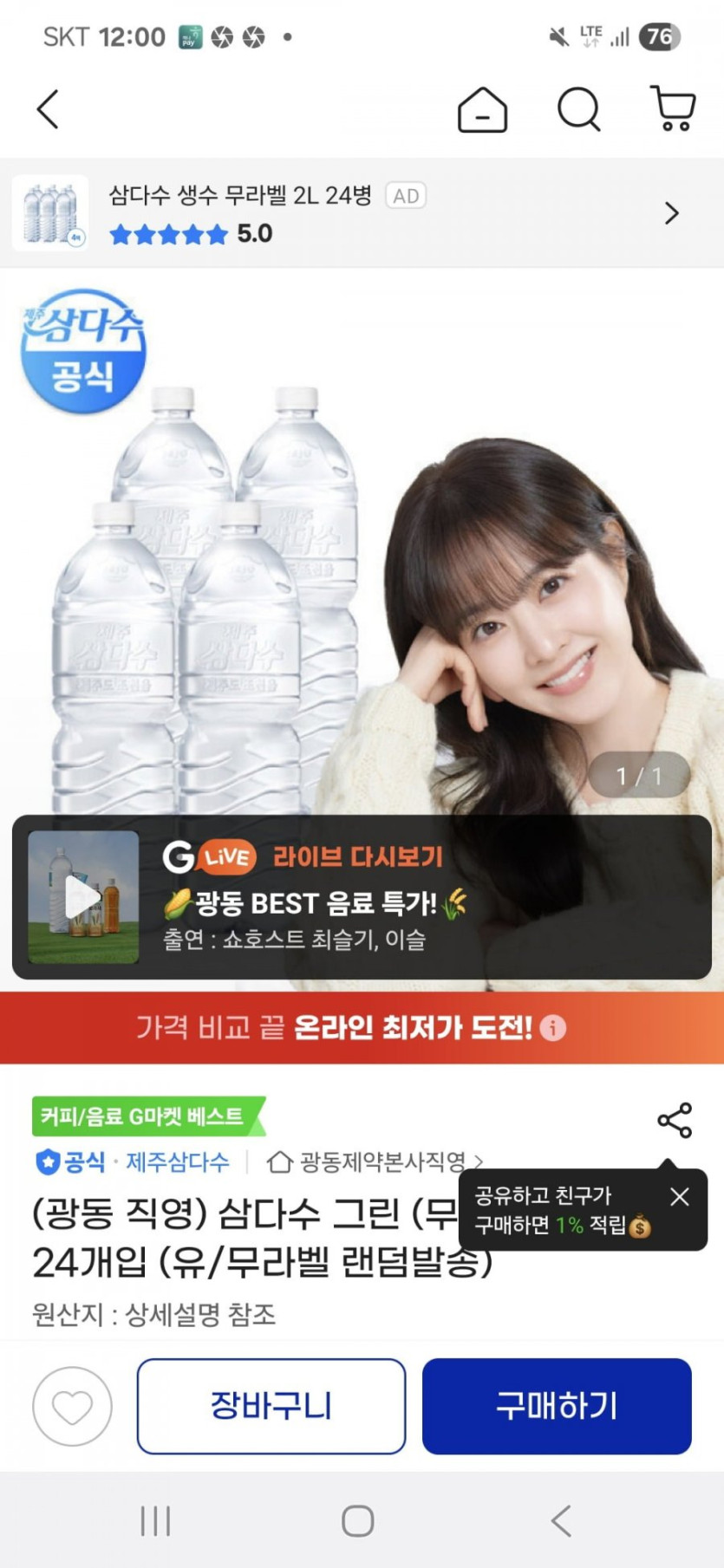The width and height of the screenshot is (724, 1568).
Task: Tap the system home button
Action: point(358,1521)
